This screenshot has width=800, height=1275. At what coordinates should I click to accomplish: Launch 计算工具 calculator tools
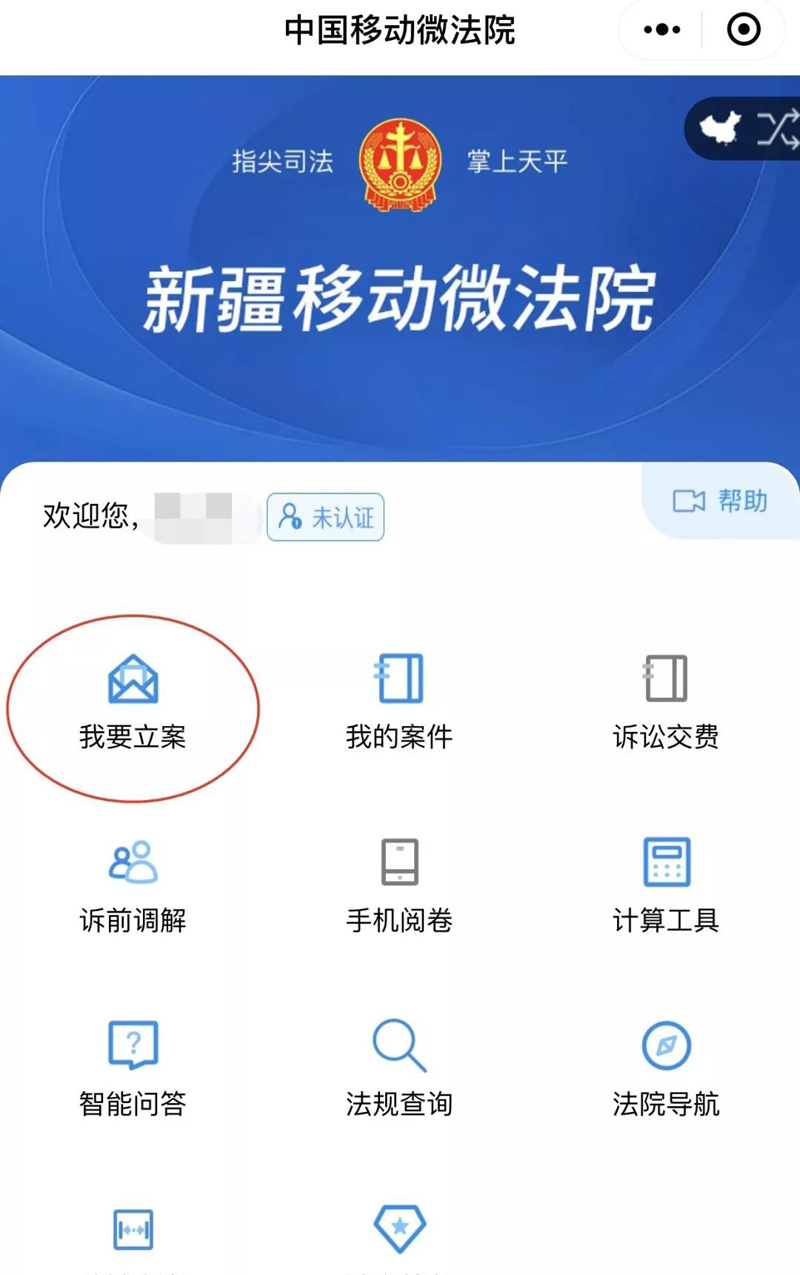point(665,886)
